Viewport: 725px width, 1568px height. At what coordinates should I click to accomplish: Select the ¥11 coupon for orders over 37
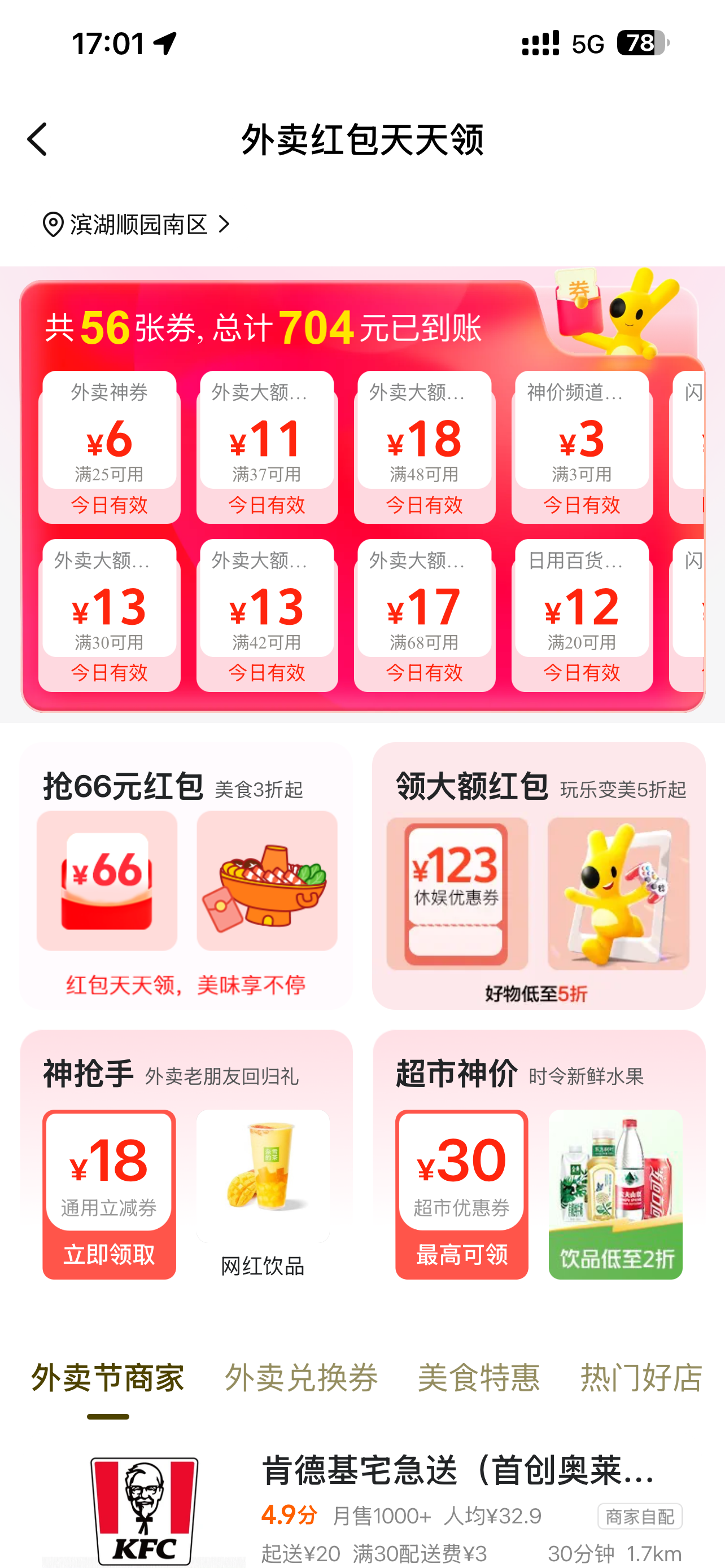267,446
